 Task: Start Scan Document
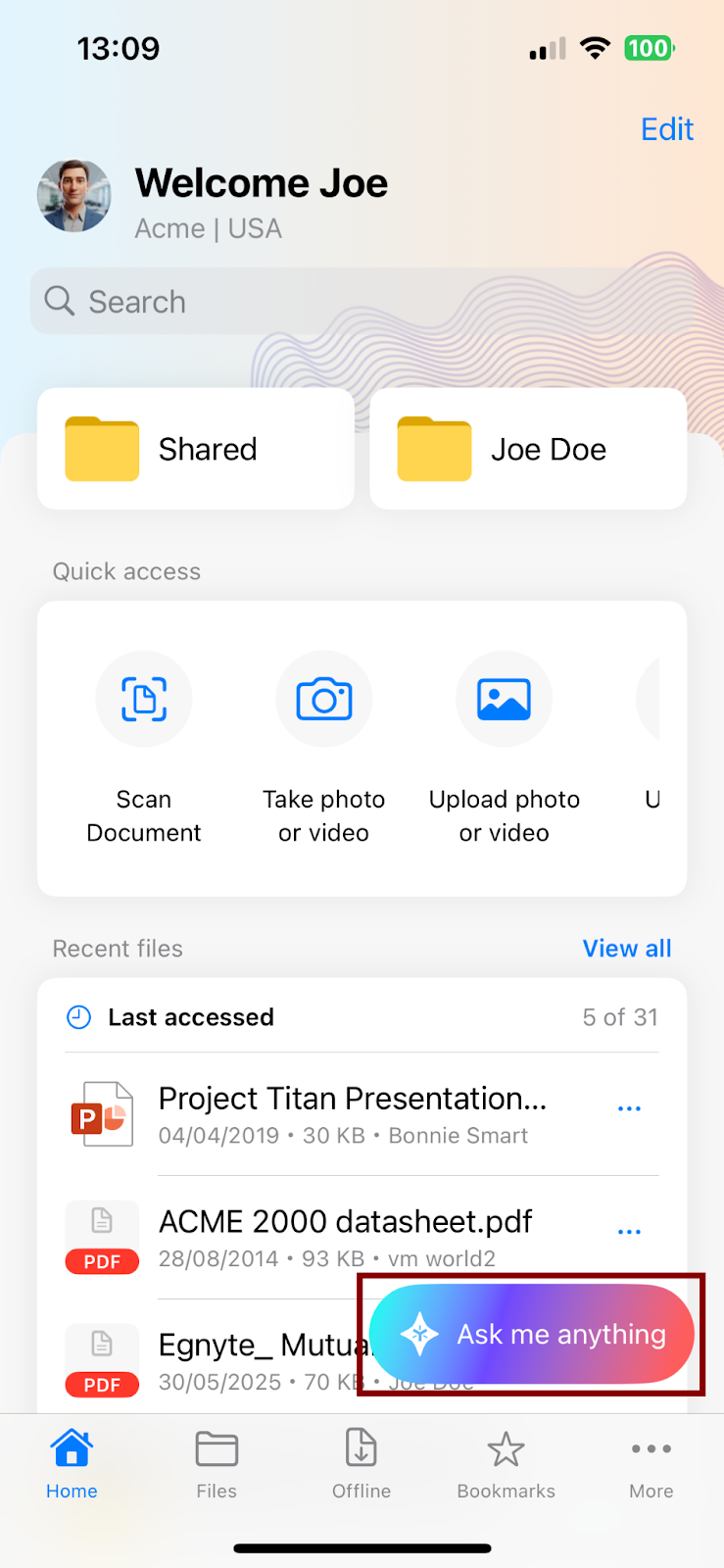pyautogui.click(x=144, y=700)
